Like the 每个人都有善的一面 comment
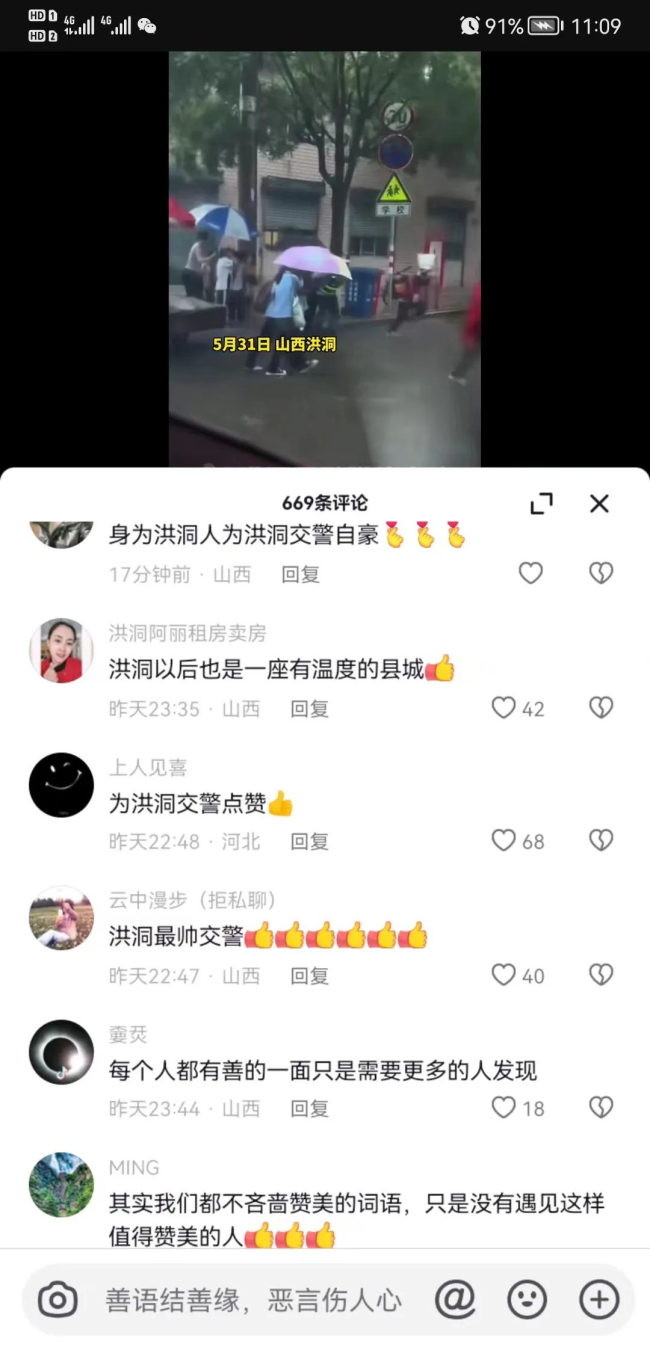Image resolution: width=650 pixels, height=1350 pixels. [504, 1108]
